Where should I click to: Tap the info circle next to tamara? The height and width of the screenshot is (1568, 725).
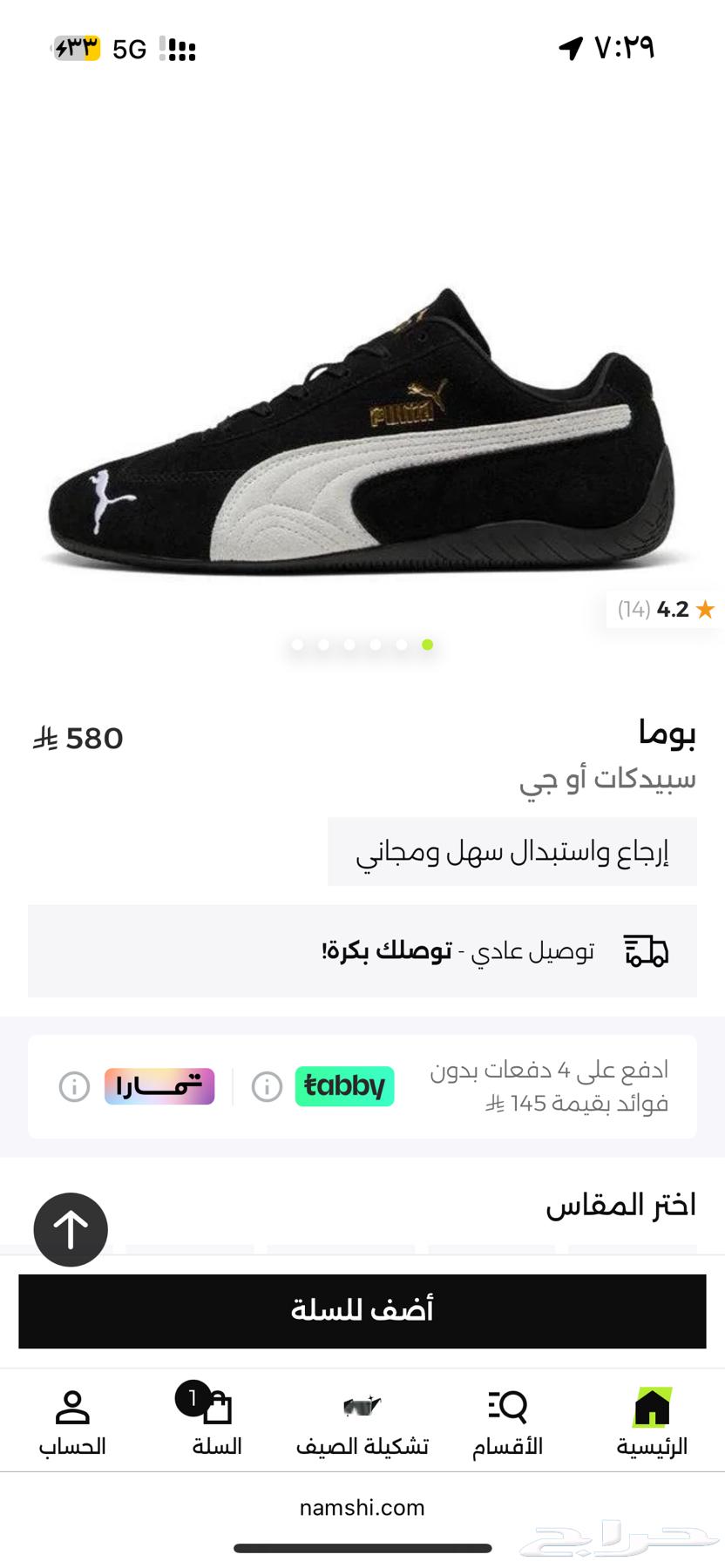(x=74, y=1086)
